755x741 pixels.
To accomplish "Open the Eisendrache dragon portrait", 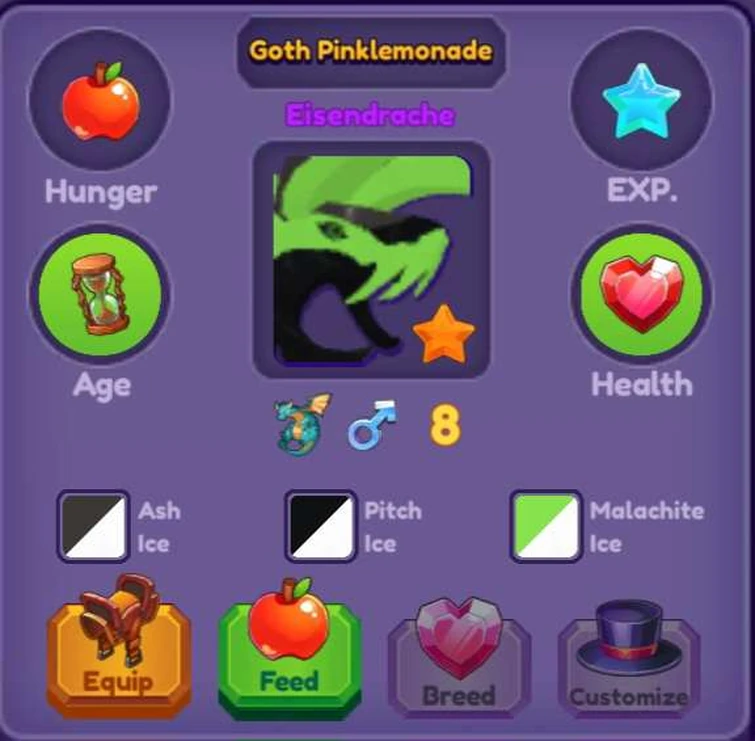I will click(x=371, y=260).
